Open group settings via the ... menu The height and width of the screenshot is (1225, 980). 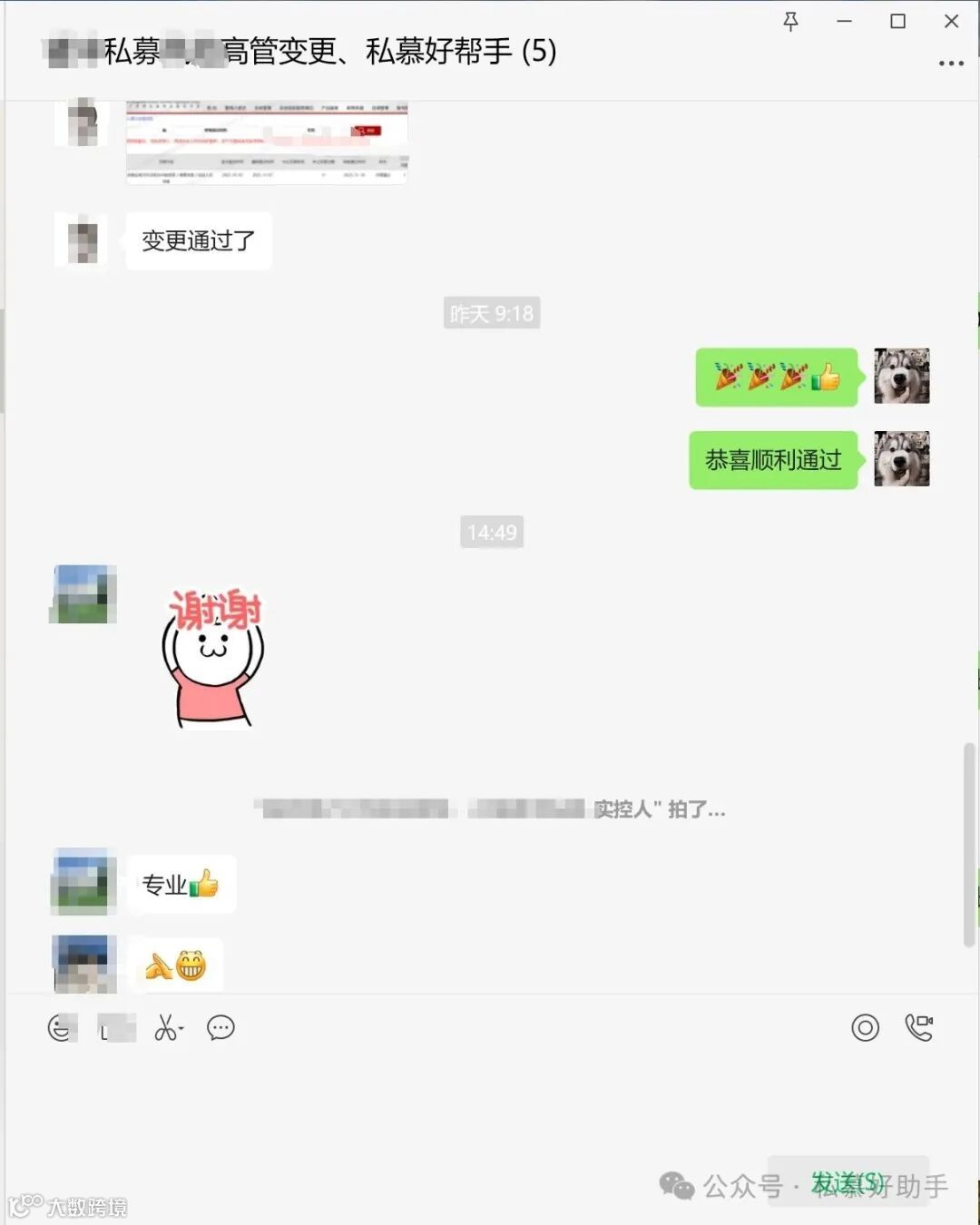click(951, 62)
